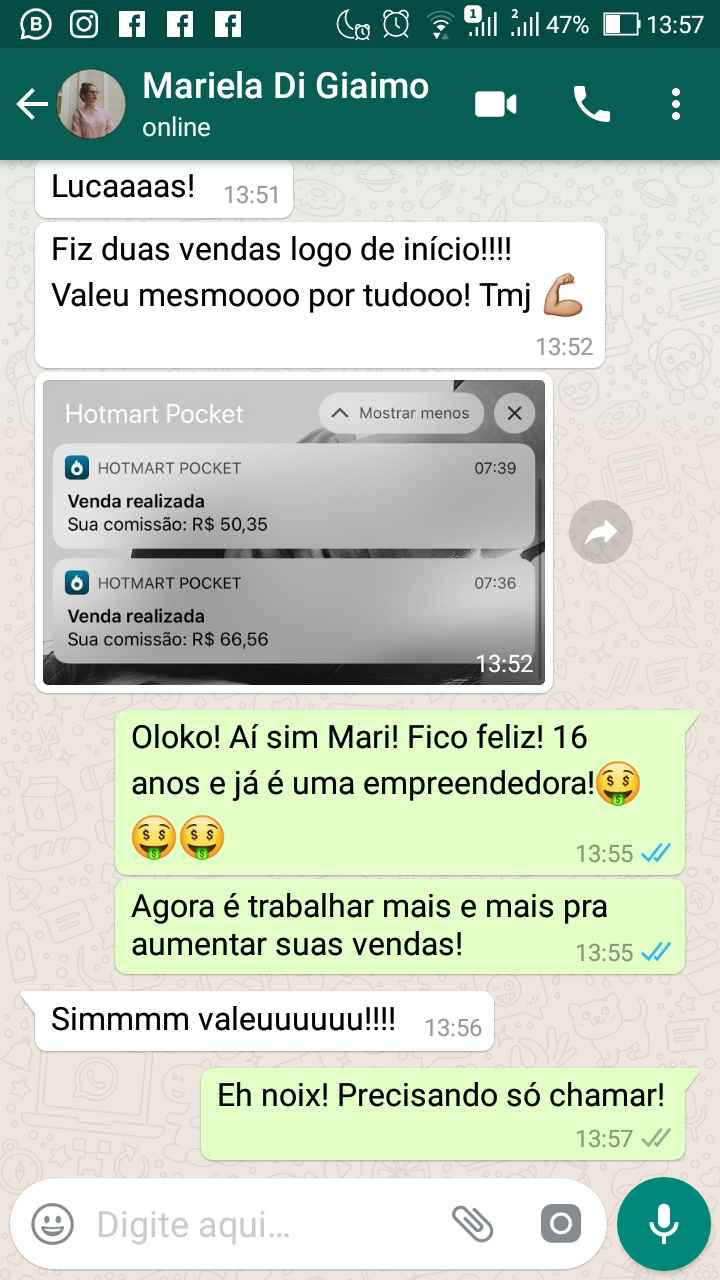720x1280 pixels.
Task: Start a video call with Mariela
Action: click(x=496, y=104)
